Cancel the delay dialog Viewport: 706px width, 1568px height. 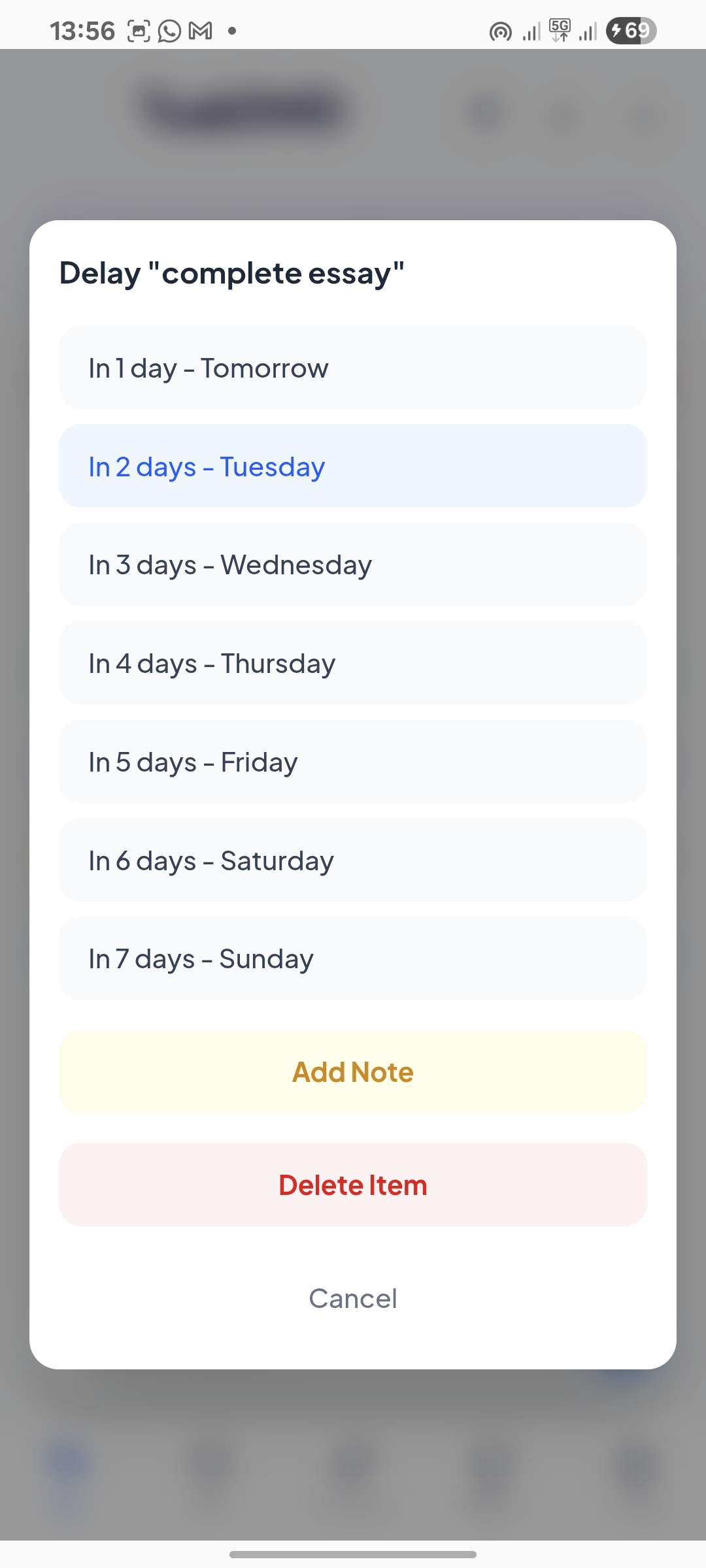(353, 1298)
